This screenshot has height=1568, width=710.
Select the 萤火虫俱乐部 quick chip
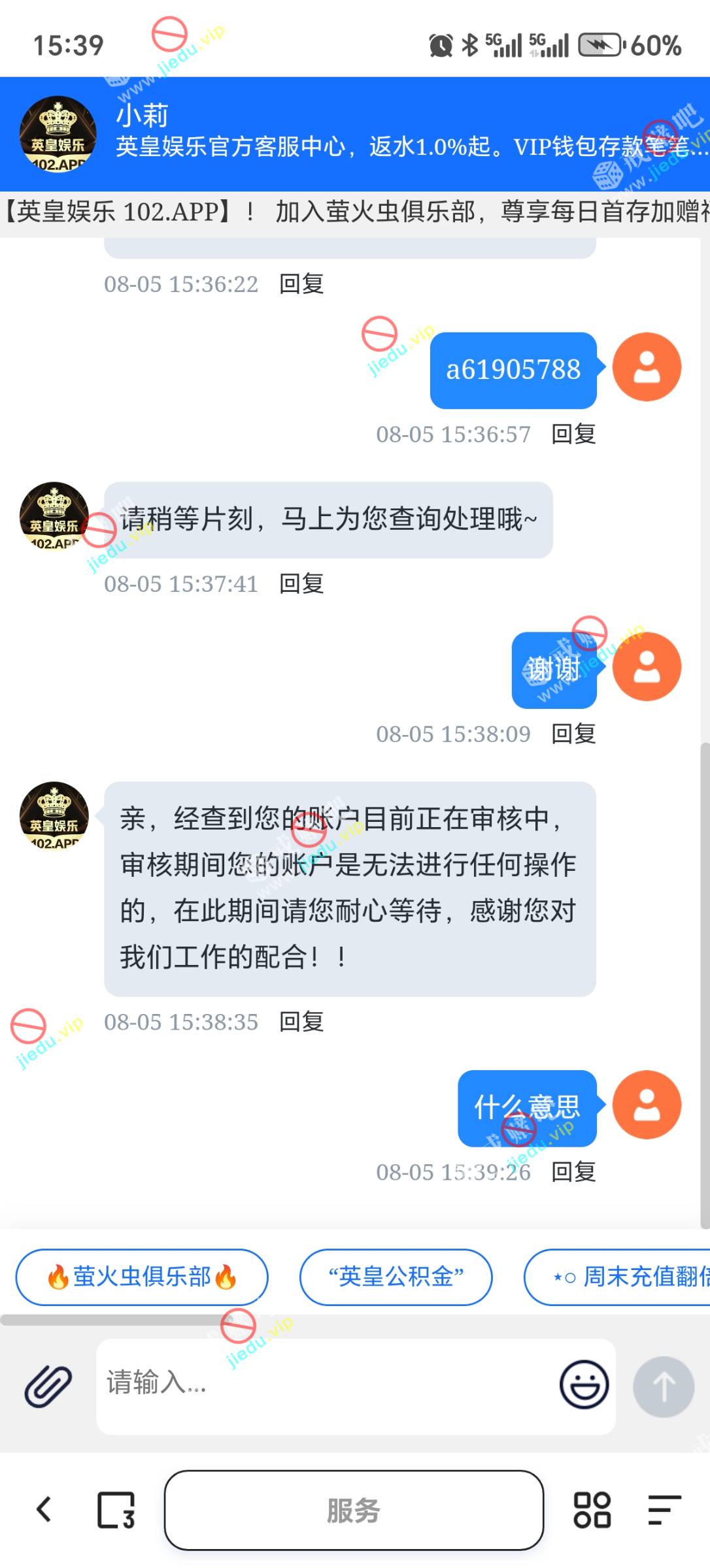[x=142, y=1277]
